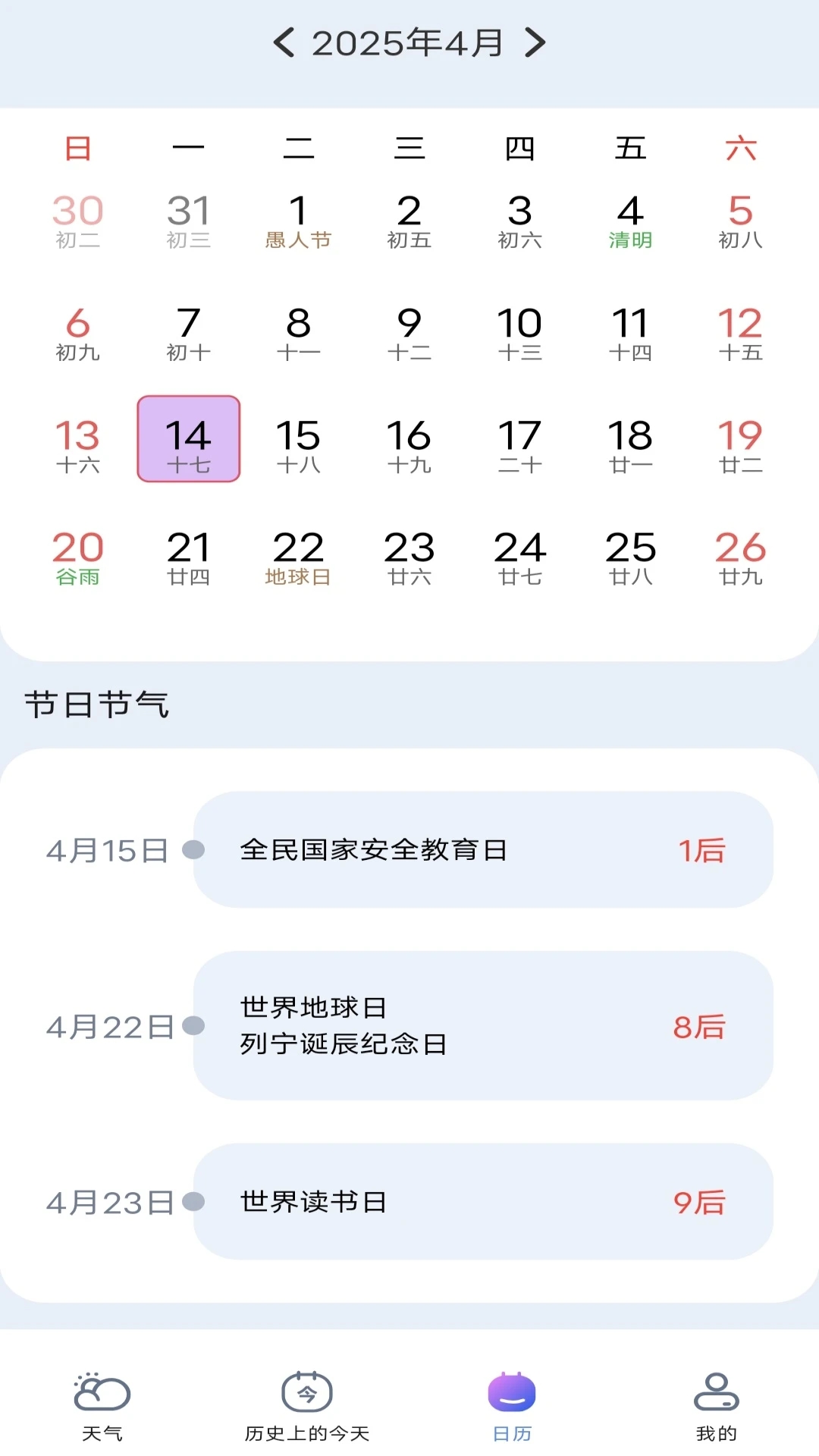Go to the next month
This screenshot has width=819, height=1456.
tap(535, 43)
